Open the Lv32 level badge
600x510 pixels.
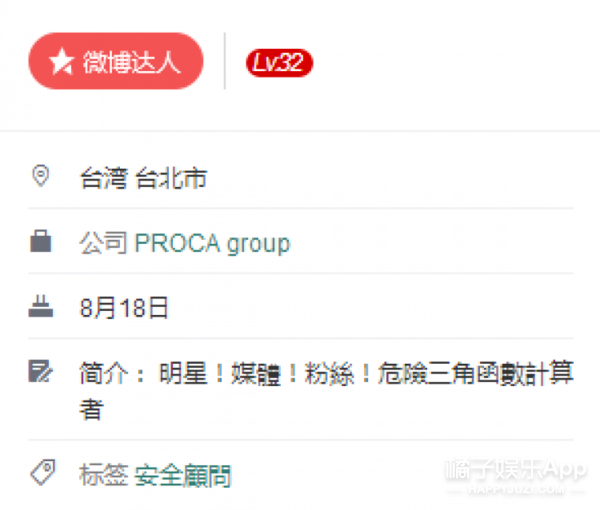pyautogui.click(x=280, y=63)
